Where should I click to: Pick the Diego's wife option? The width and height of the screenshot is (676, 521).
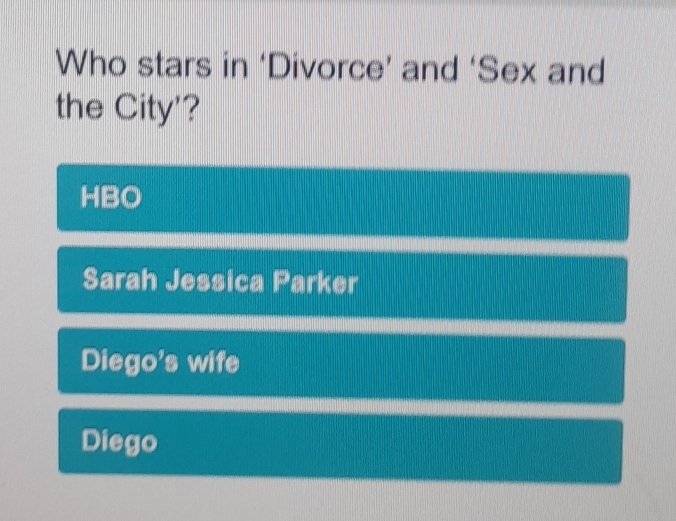point(342,366)
